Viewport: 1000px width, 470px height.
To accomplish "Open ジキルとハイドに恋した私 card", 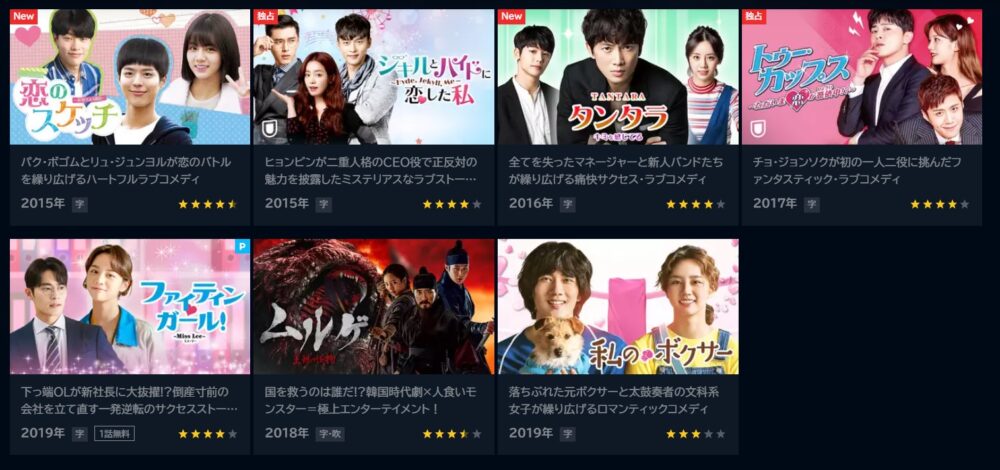I will tap(373, 78).
